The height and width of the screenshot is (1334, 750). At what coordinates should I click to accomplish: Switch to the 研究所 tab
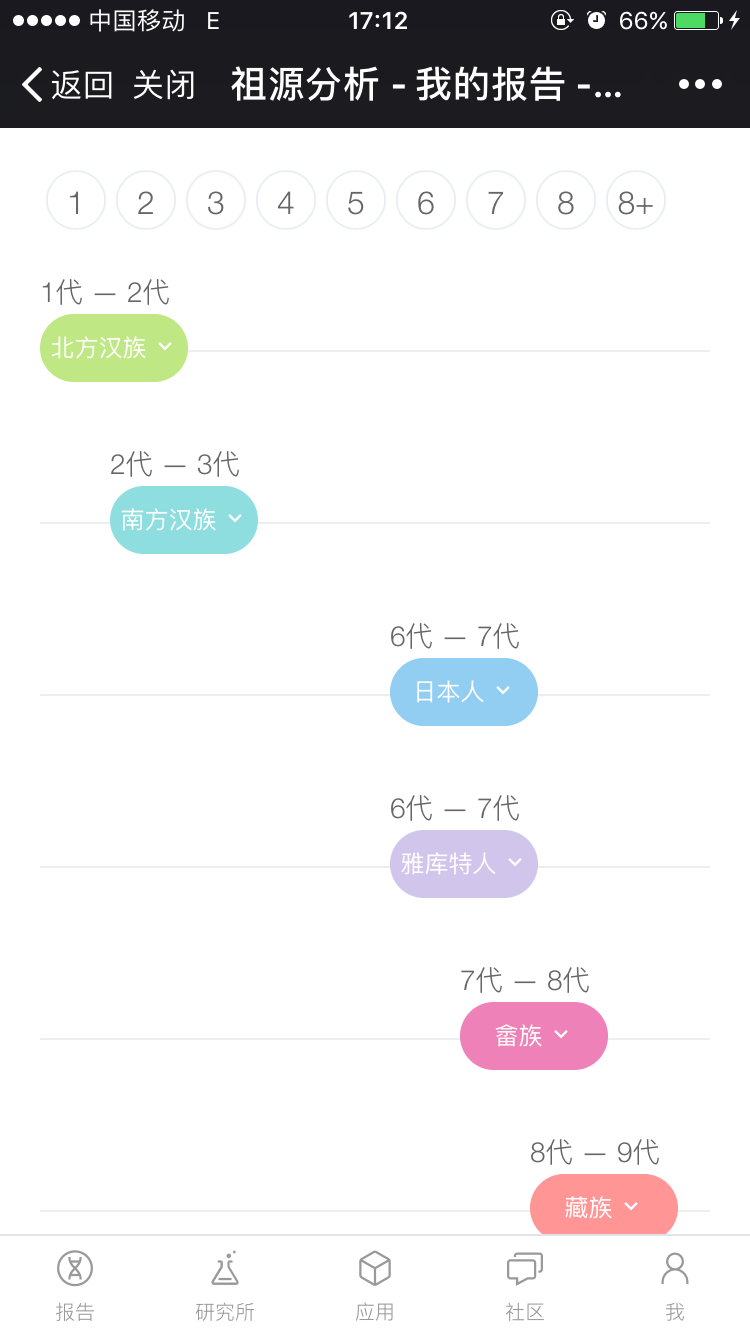(x=225, y=1285)
